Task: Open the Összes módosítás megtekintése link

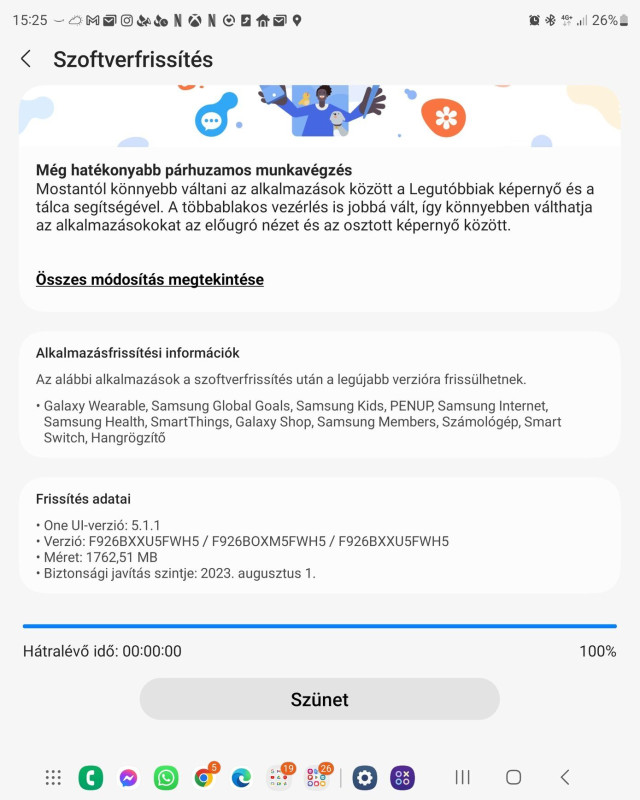Action: (x=150, y=280)
